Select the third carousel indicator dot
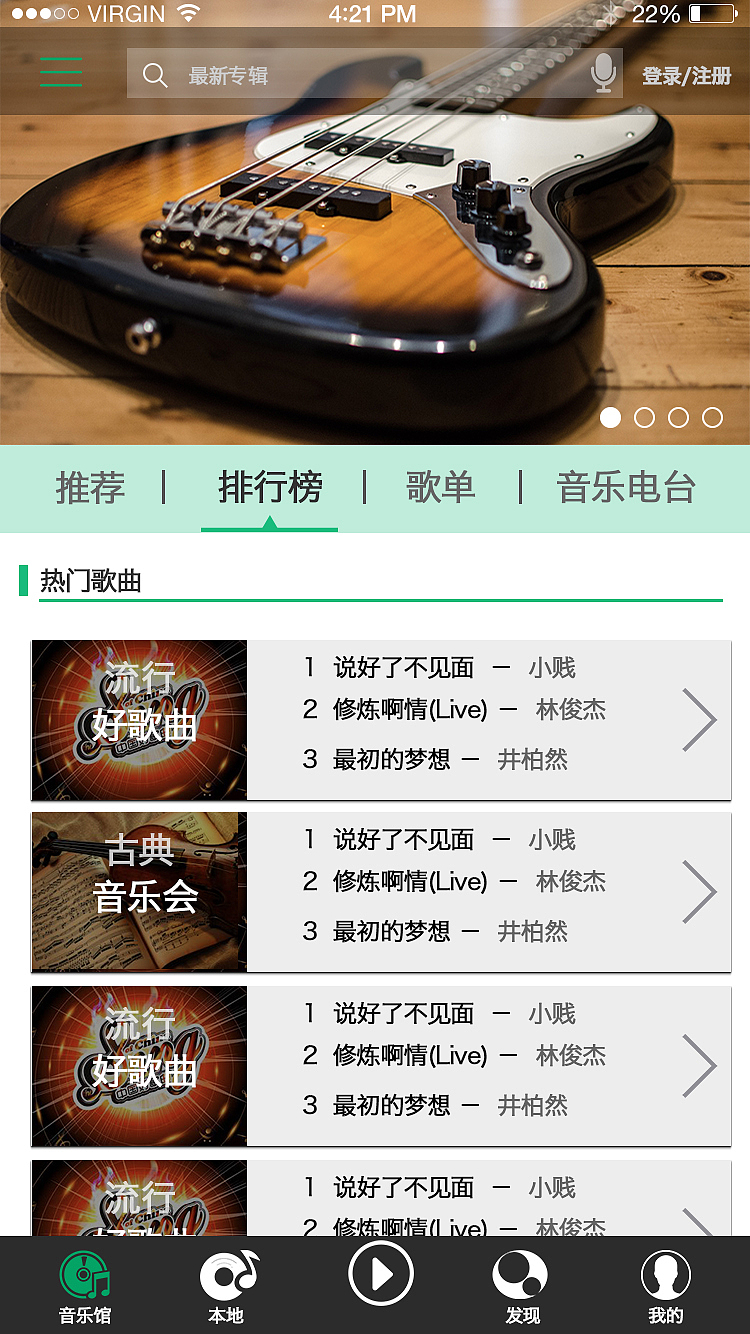Image resolution: width=750 pixels, height=1334 pixels. [679, 418]
